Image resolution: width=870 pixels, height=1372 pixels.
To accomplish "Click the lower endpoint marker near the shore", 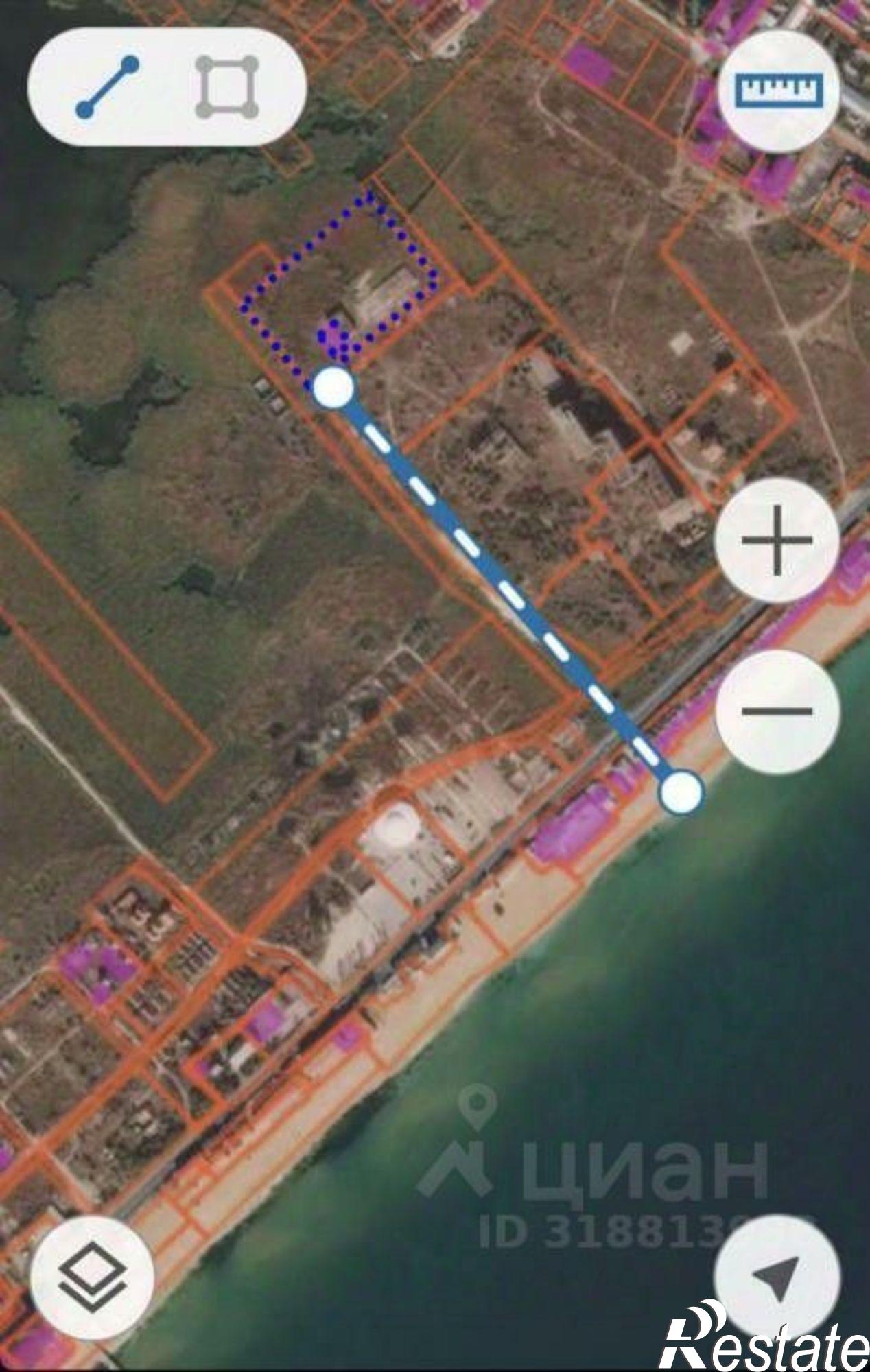I will [682, 792].
